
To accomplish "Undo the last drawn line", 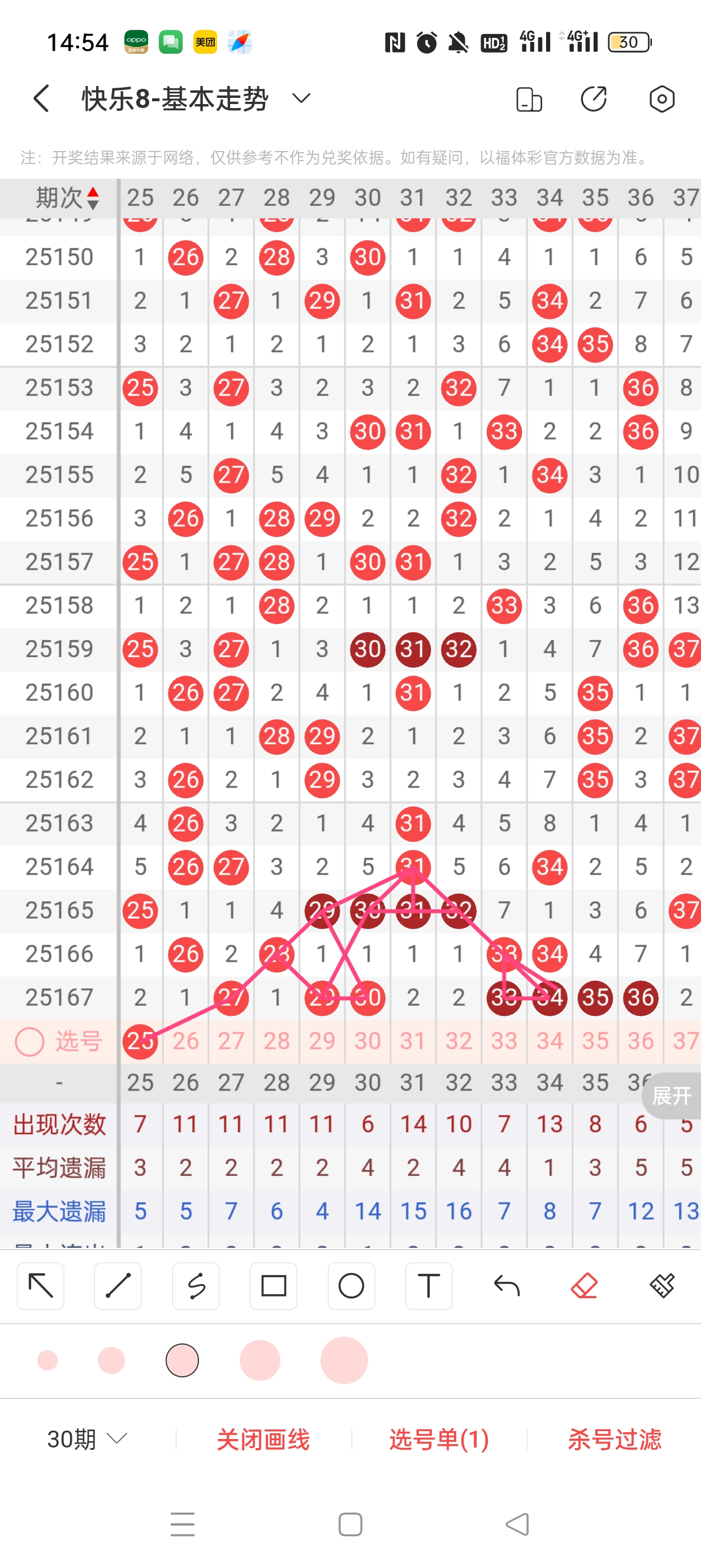I will click(507, 1286).
